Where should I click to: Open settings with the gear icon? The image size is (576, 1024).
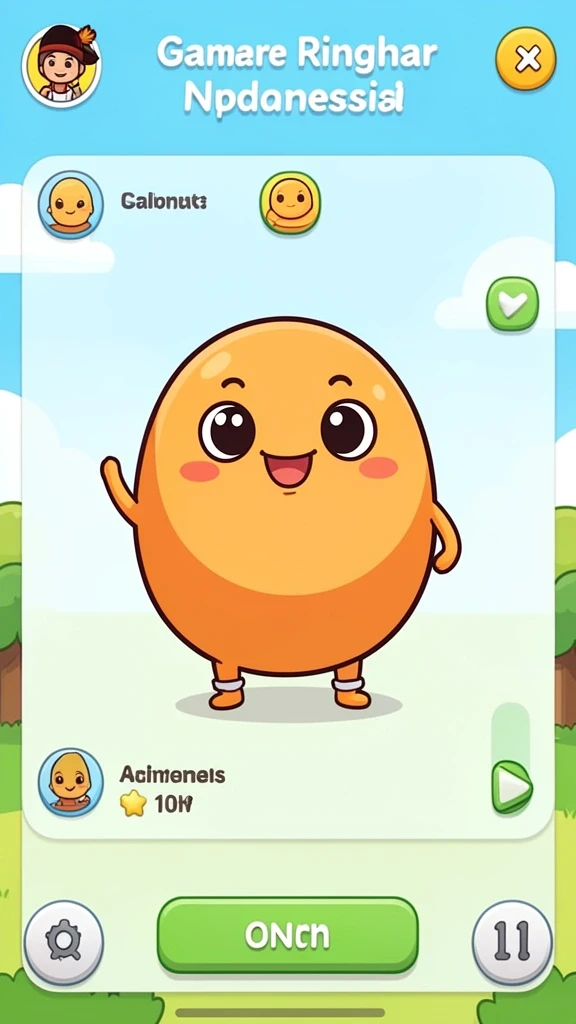tap(63, 942)
